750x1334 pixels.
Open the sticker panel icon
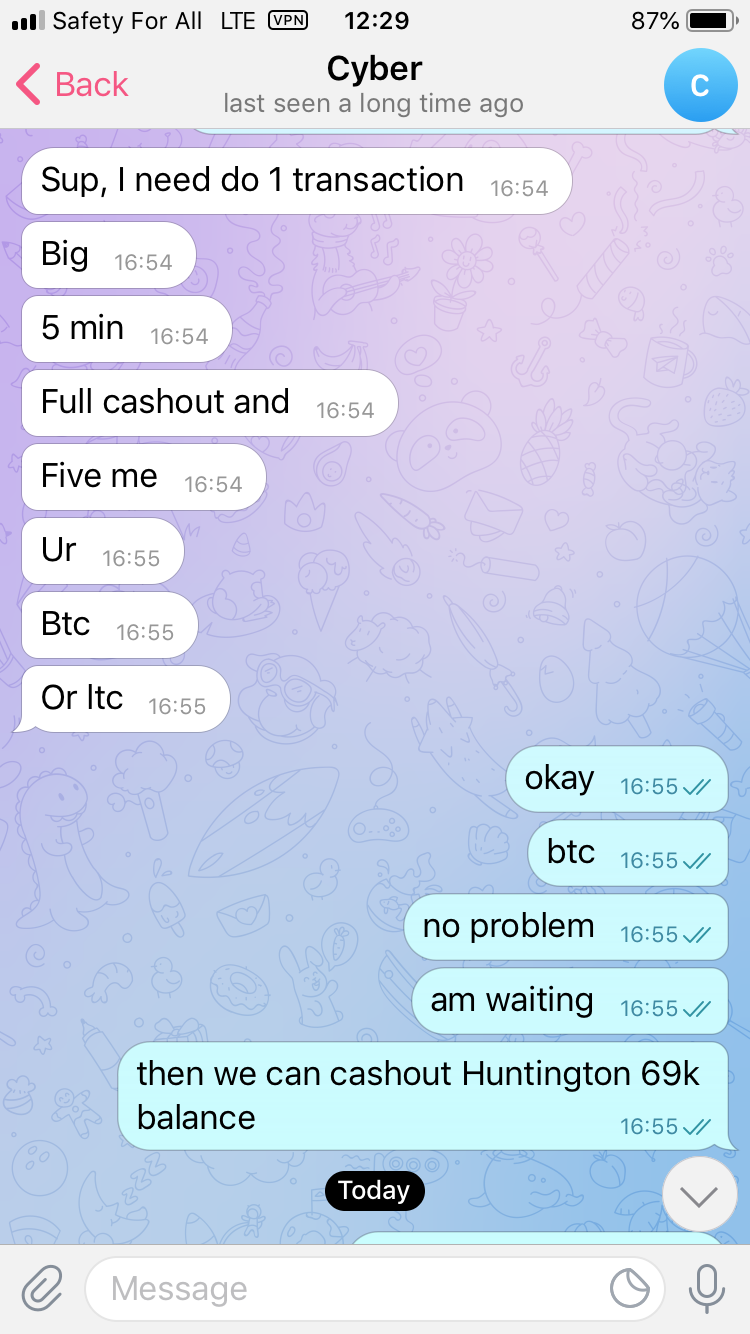coord(630,1288)
